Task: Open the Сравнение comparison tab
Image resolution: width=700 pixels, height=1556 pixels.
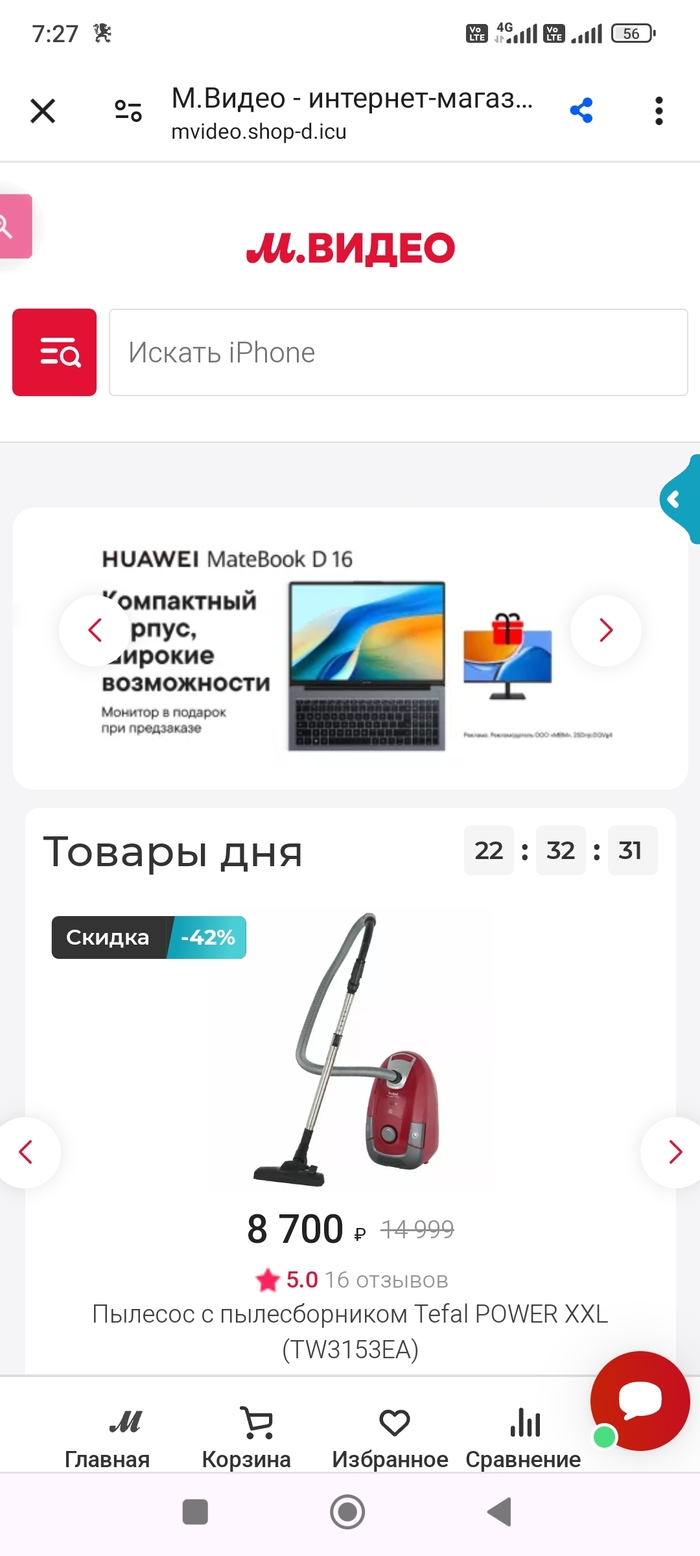Action: click(x=523, y=1437)
